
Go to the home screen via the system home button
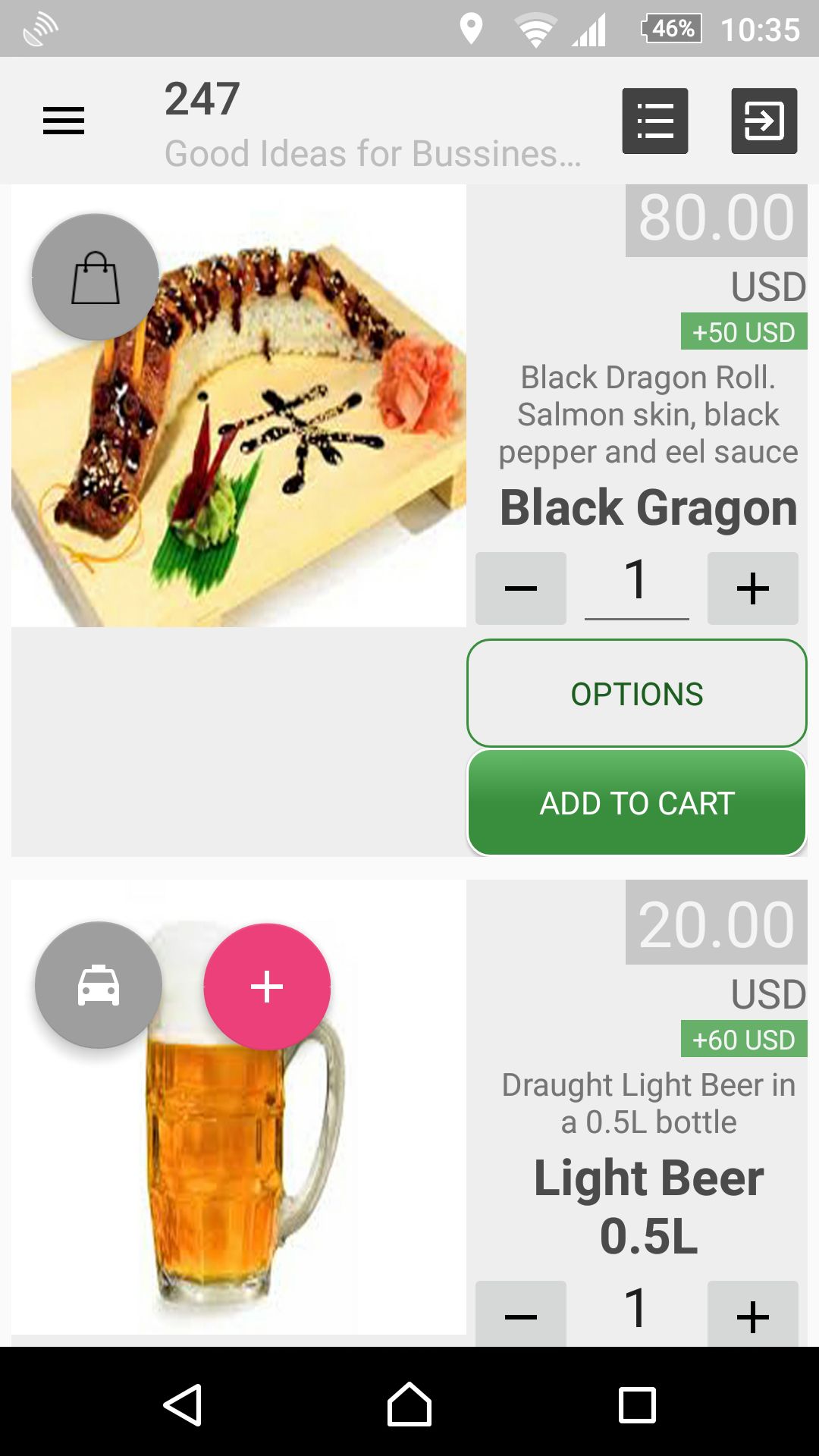pyautogui.click(x=409, y=1404)
